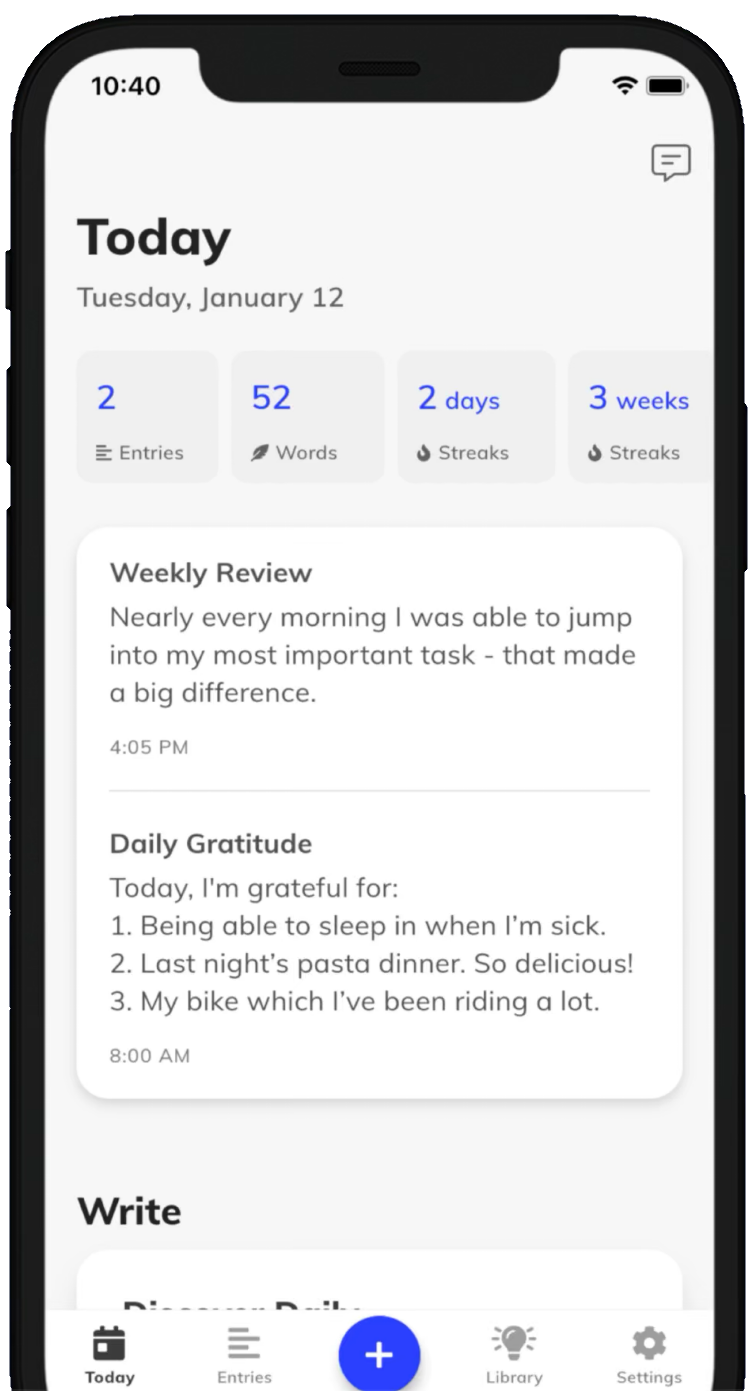Open the Settings tab

648,1354
